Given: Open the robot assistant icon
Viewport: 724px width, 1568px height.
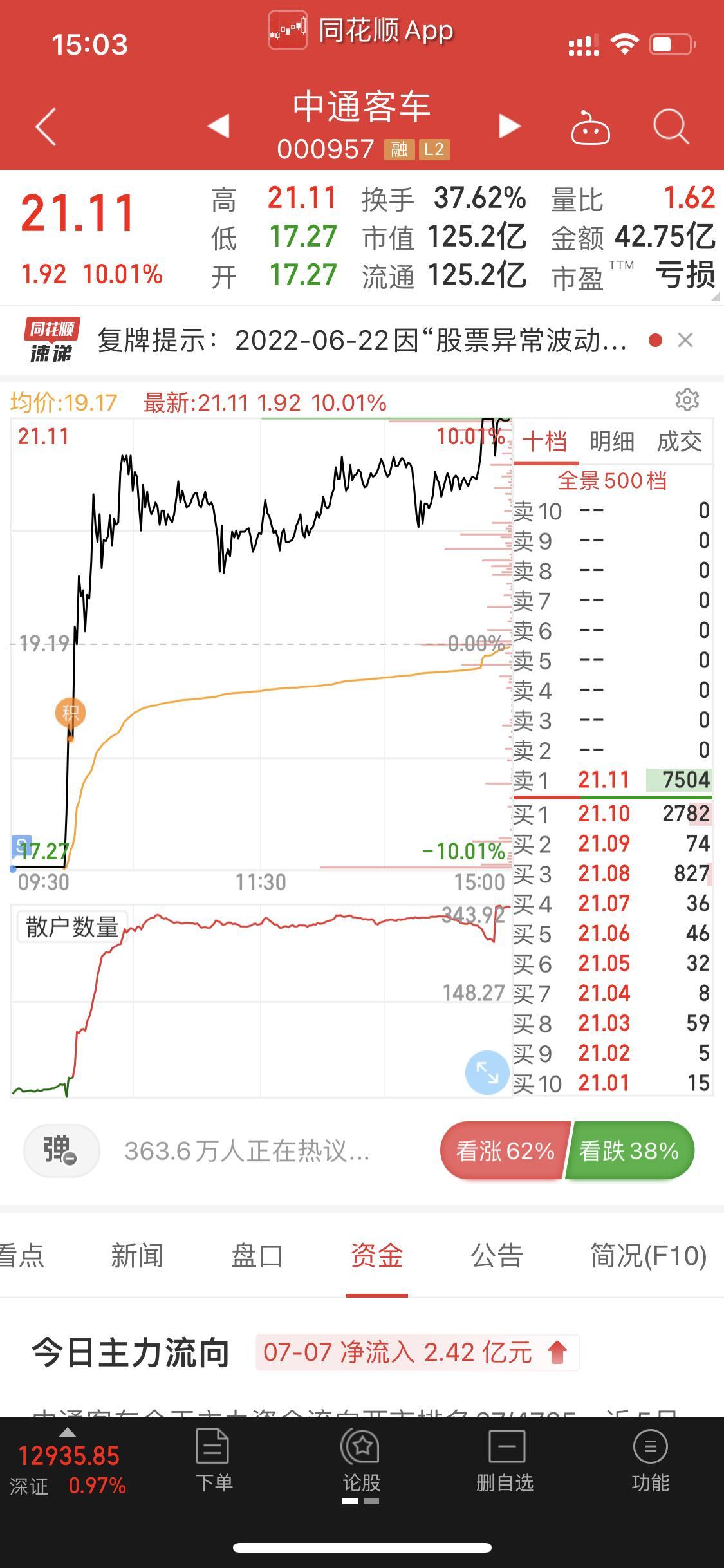Looking at the screenshot, I should click(590, 127).
